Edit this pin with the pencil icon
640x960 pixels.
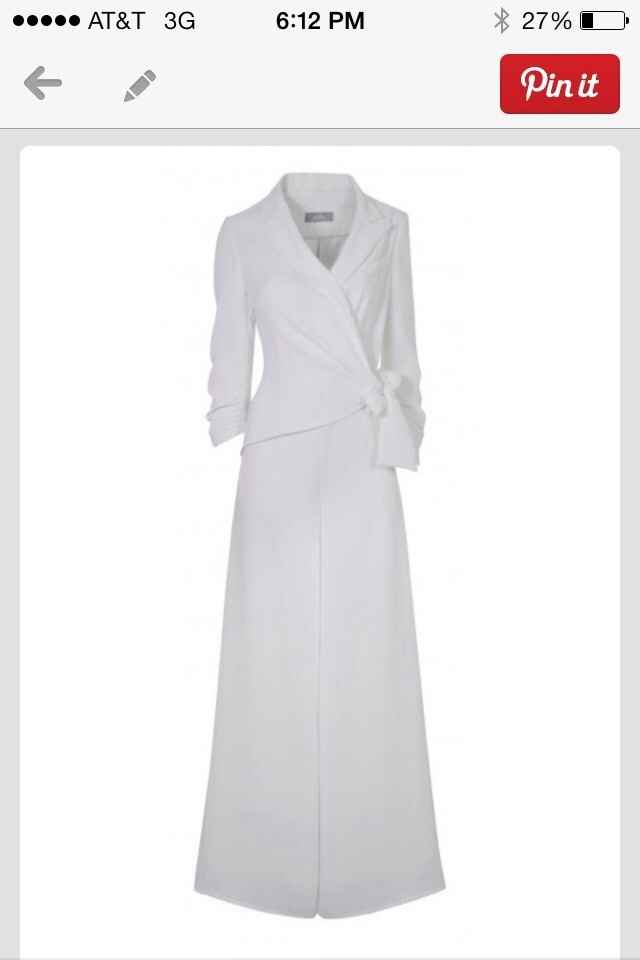[x=140, y=85]
